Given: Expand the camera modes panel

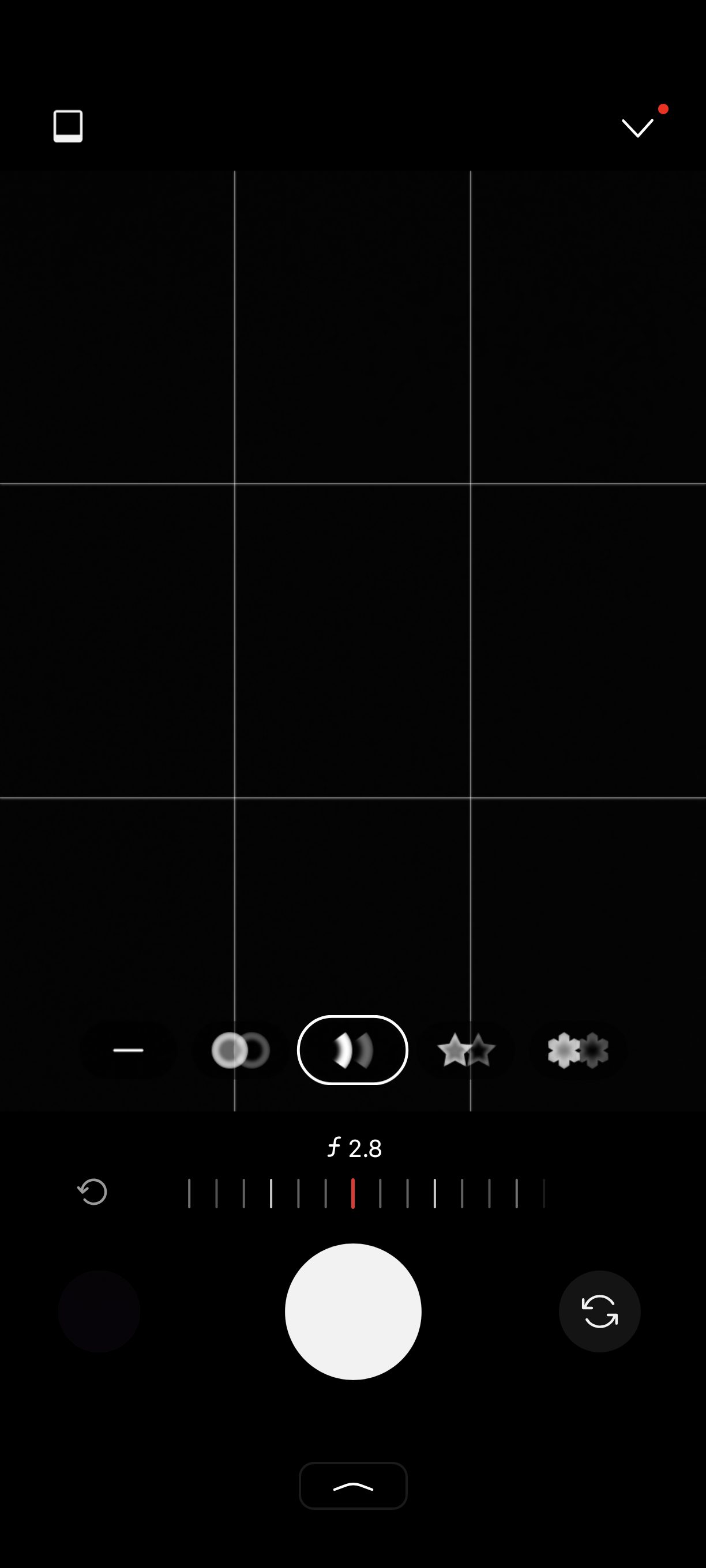Looking at the screenshot, I should tap(352, 1486).
